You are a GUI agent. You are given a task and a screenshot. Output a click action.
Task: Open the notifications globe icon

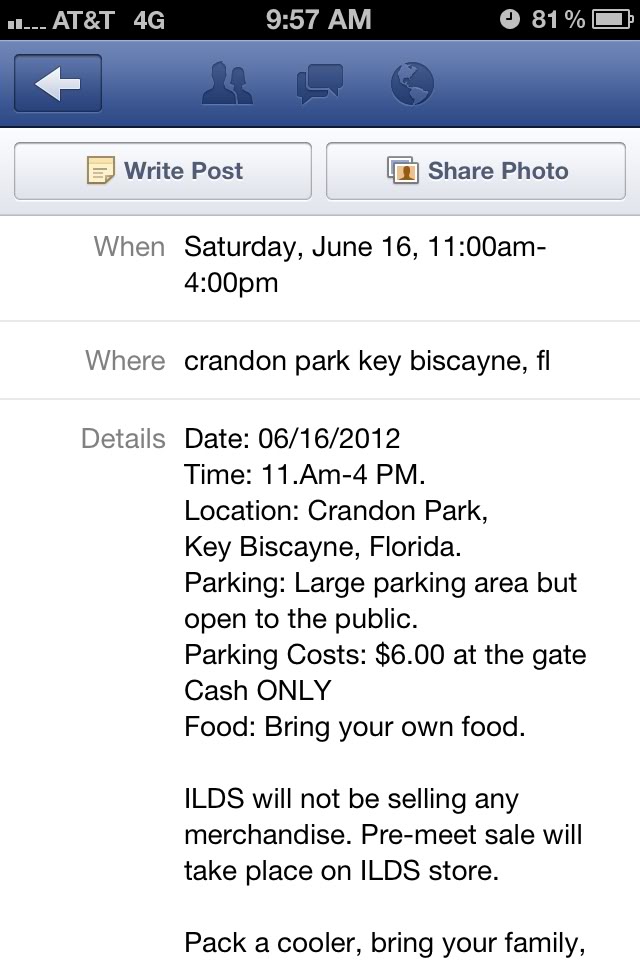[410, 84]
